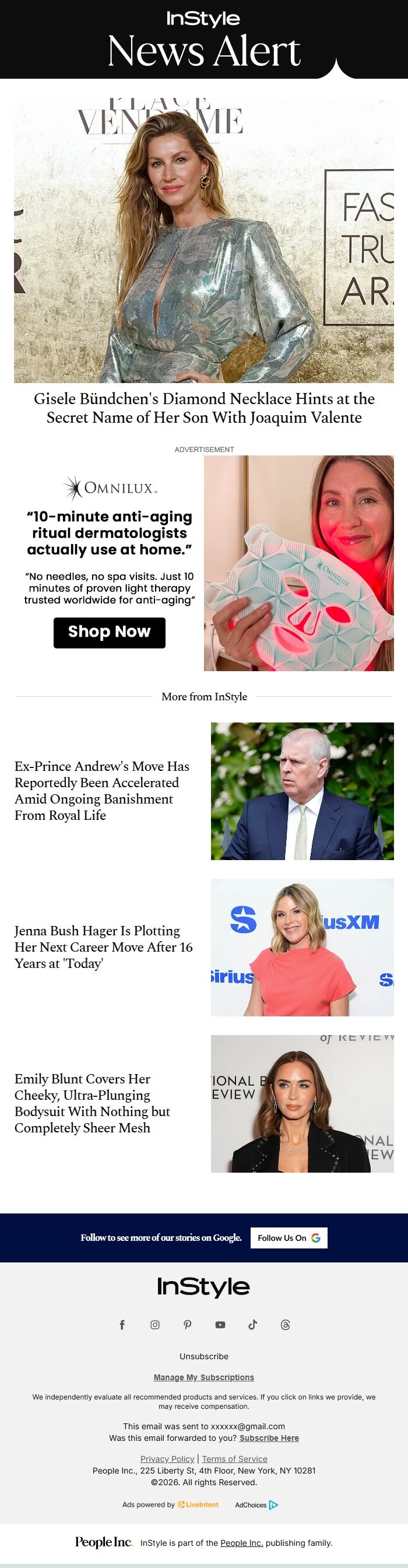Image resolution: width=408 pixels, height=1568 pixels.
Task: Visit InStyle's Facebook page
Action: pos(122,1324)
